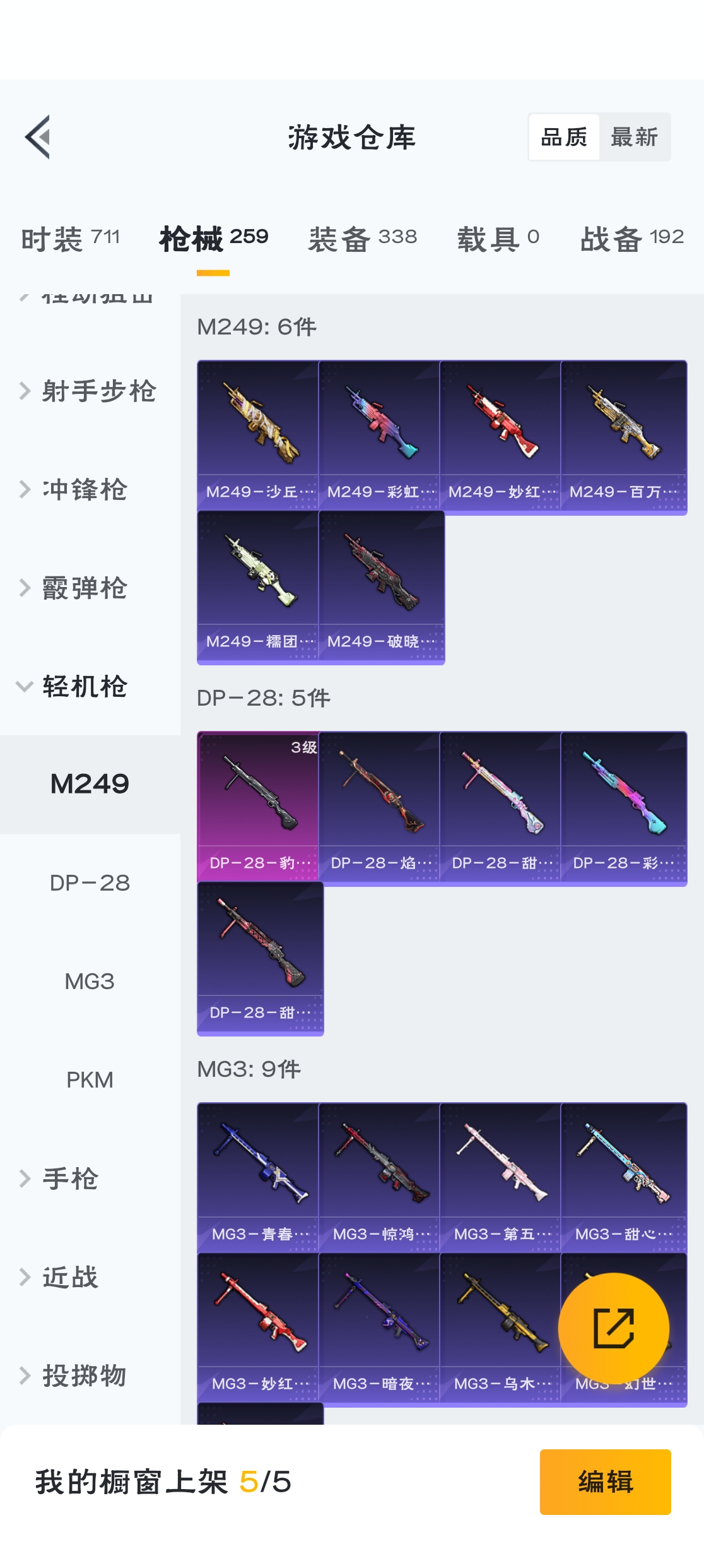Expand the 霰弹枪 category
Viewport: 704px width, 1568px height.
[76, 588]
